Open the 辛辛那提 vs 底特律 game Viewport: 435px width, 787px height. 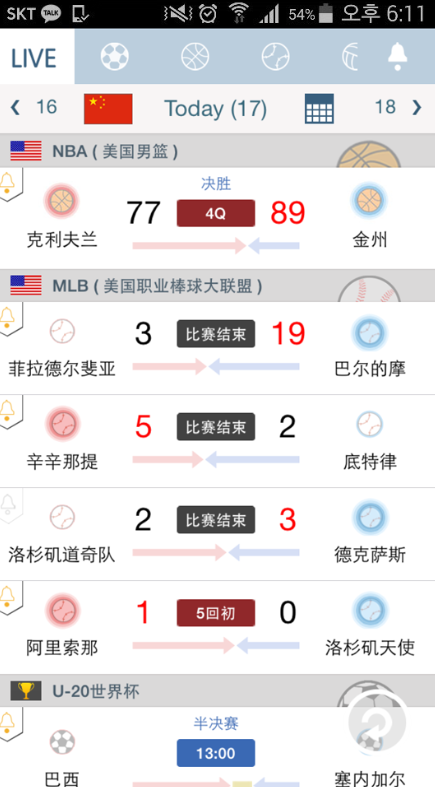click(217, 441)
